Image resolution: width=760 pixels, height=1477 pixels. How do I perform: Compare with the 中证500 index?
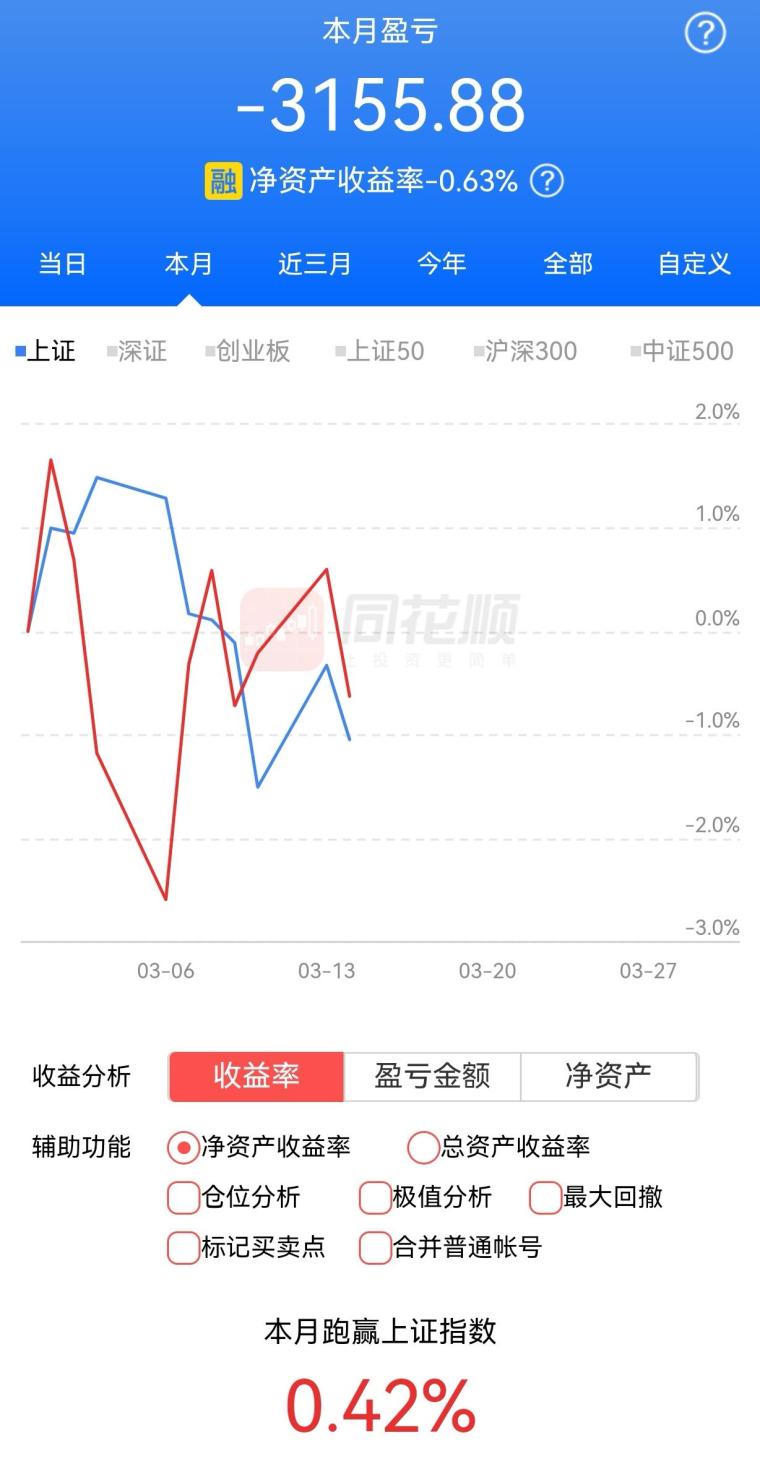(682, 351)
